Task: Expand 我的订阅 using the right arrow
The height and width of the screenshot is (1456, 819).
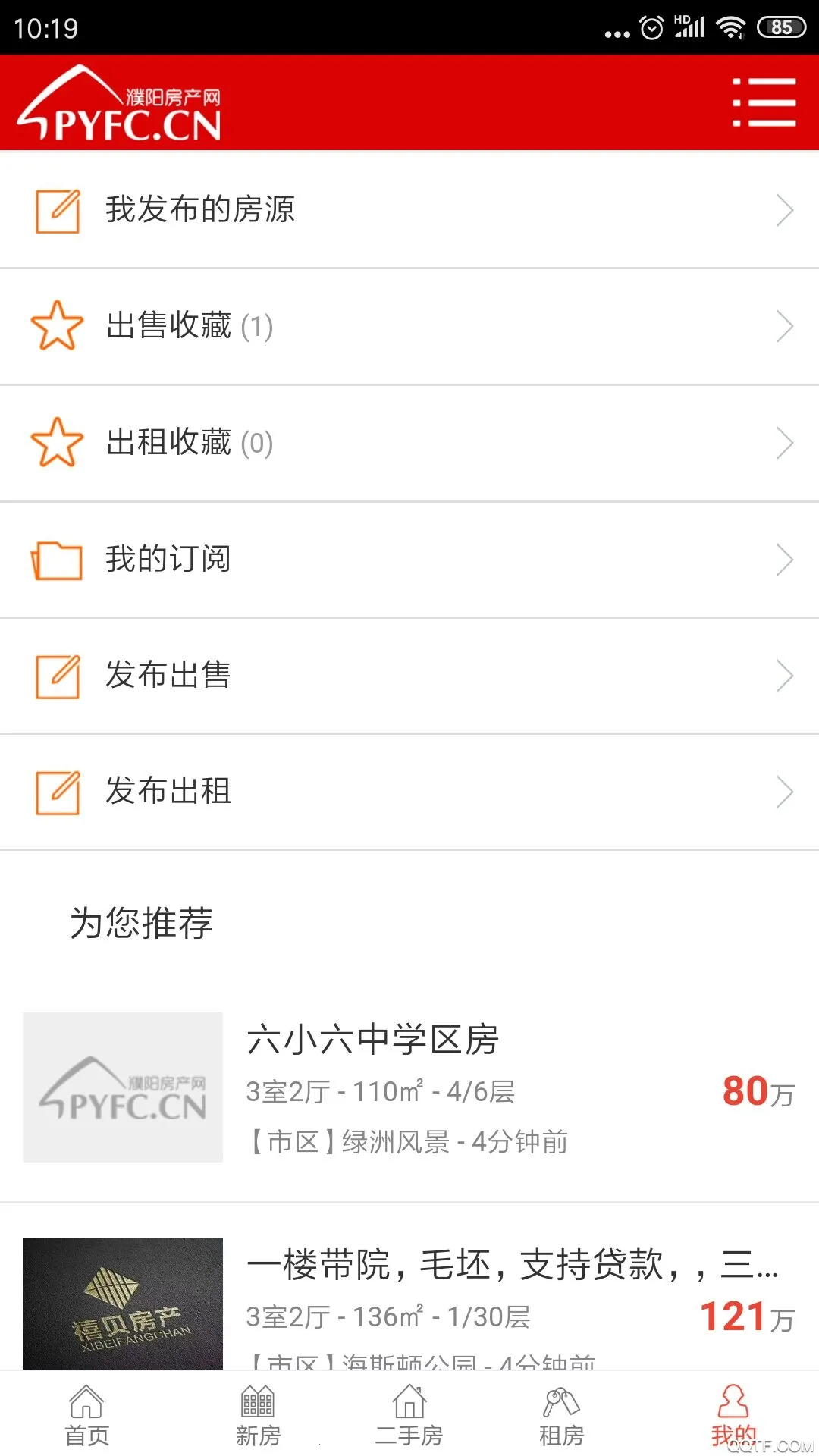Action: tap(785, 559)
